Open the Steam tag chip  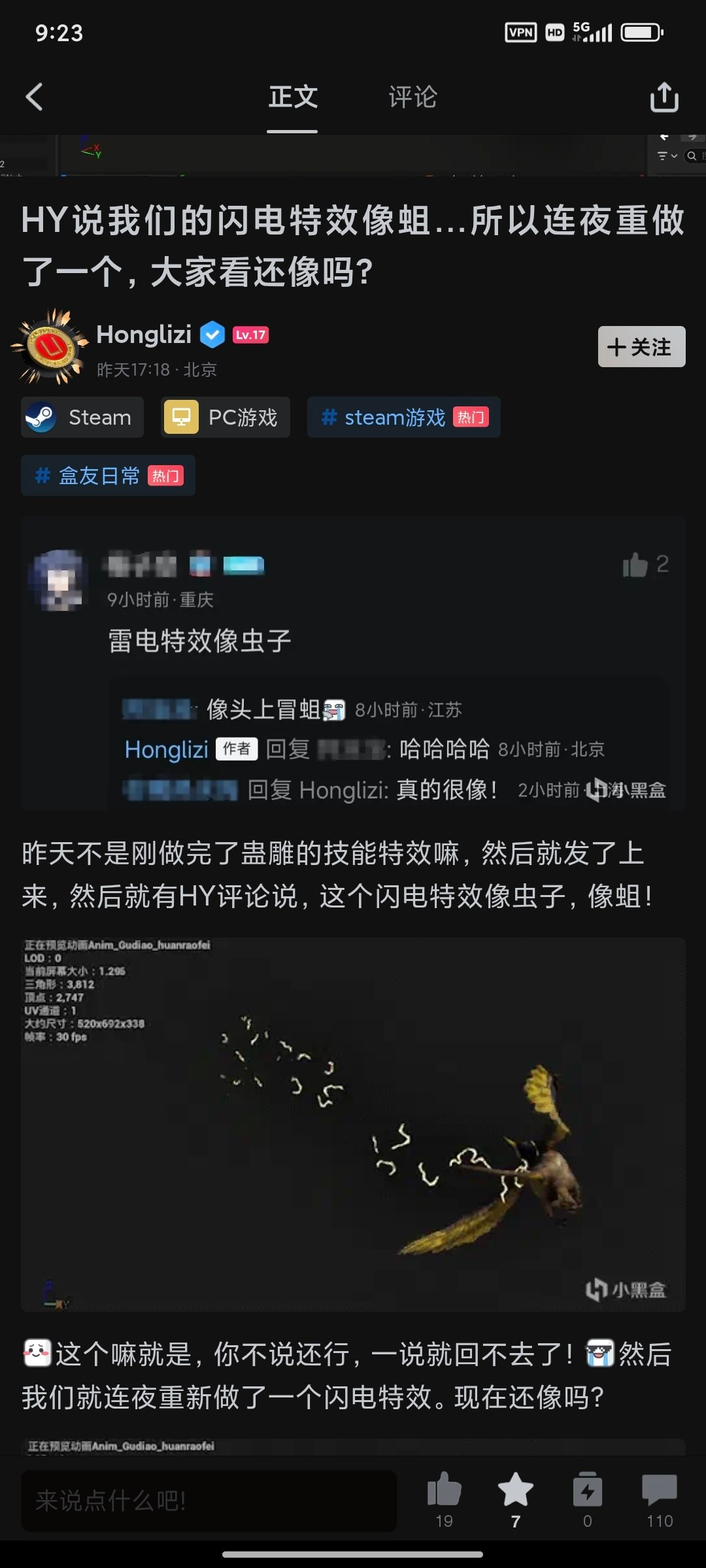point(82,417)
